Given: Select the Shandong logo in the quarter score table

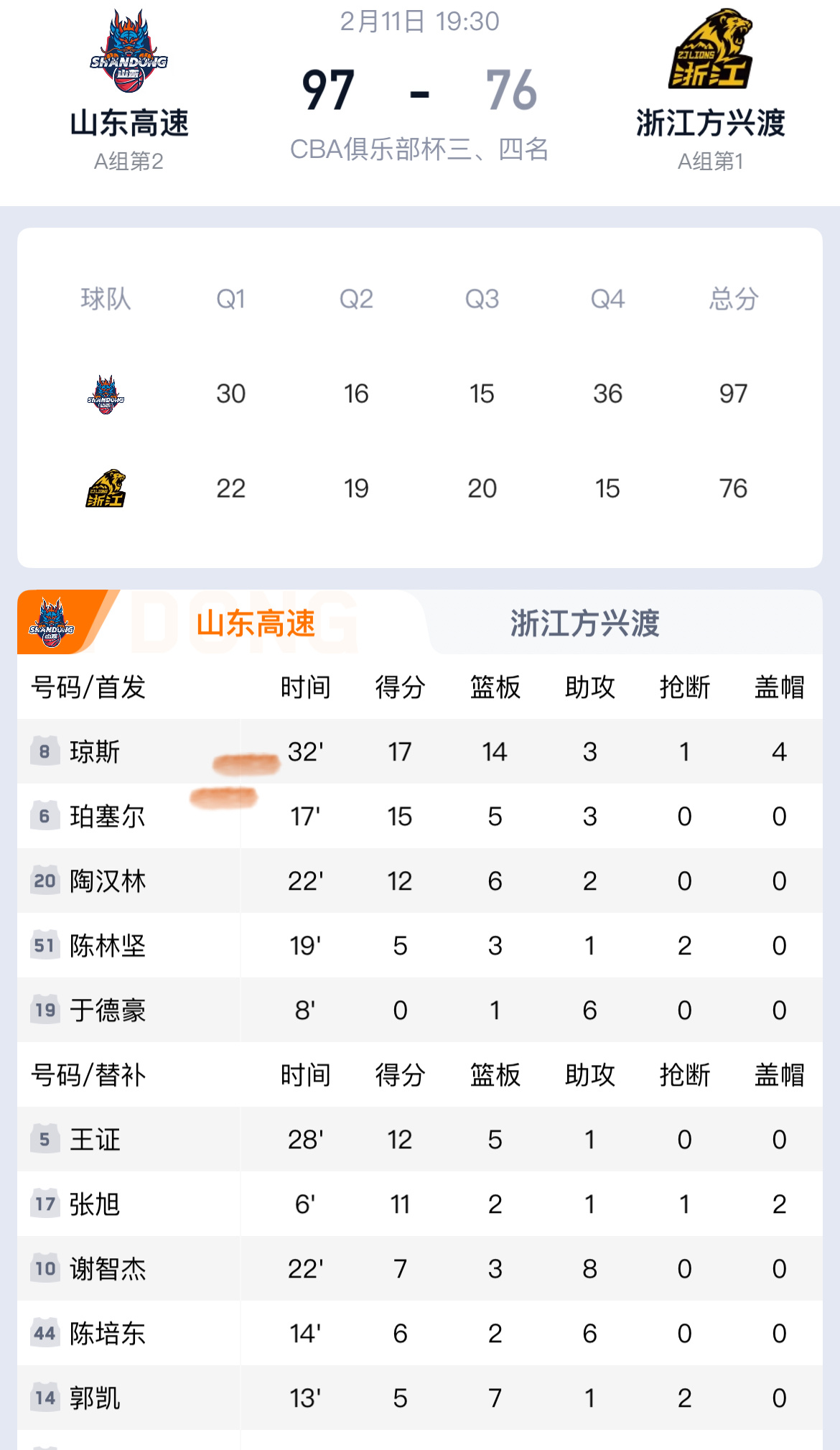Looking at the screenshot, I should coord(106,394).
